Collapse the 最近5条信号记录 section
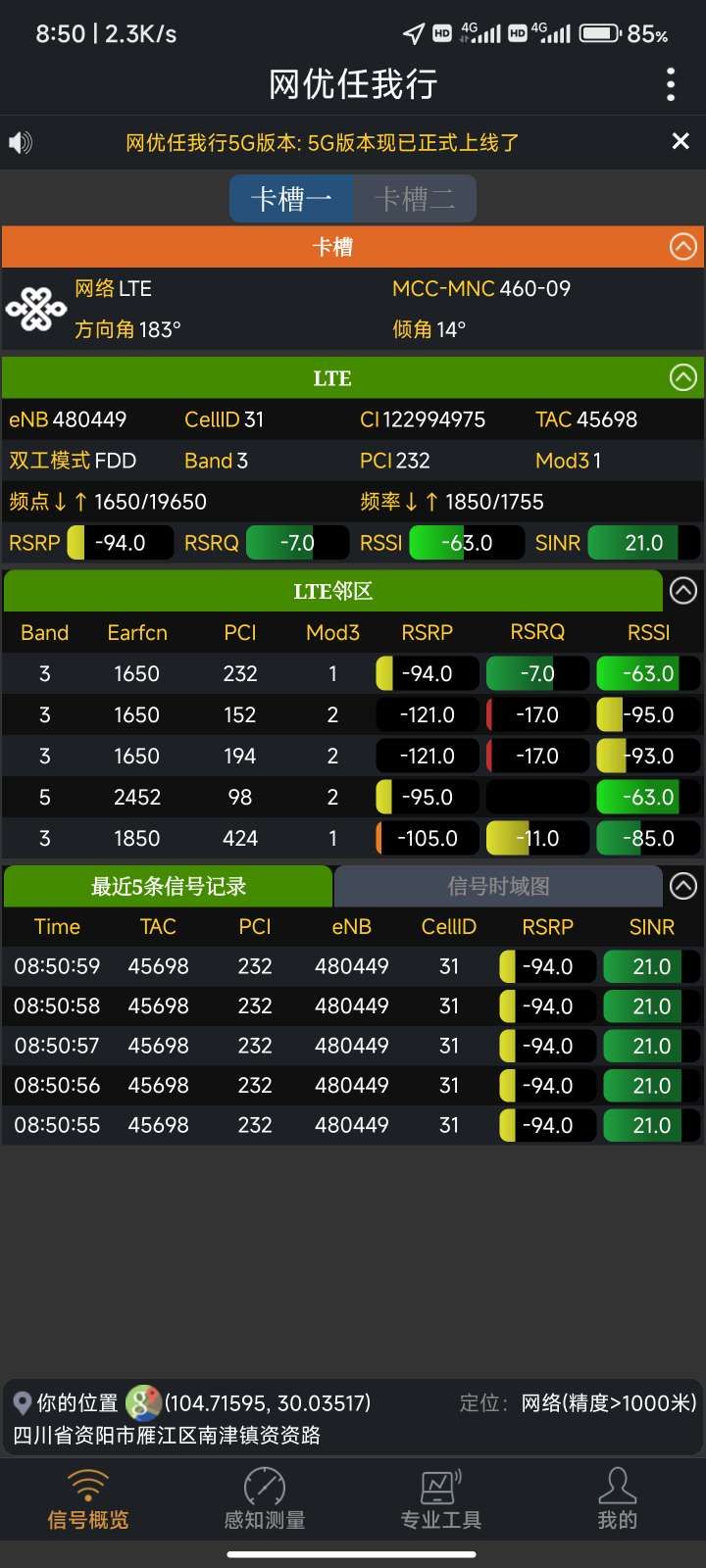The height and width of the screenshot is (1568, 706). click(683, 885)
